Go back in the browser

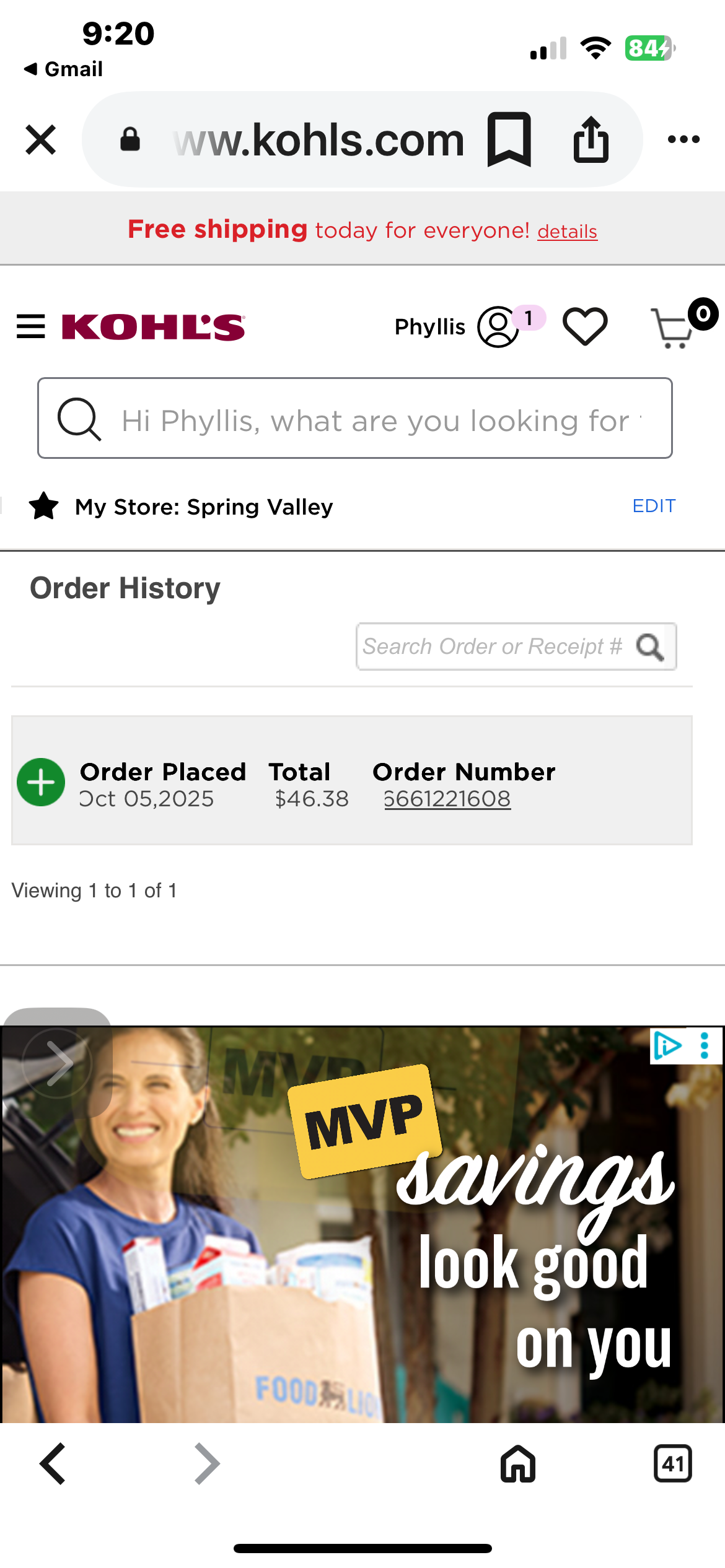(53, 1464)
